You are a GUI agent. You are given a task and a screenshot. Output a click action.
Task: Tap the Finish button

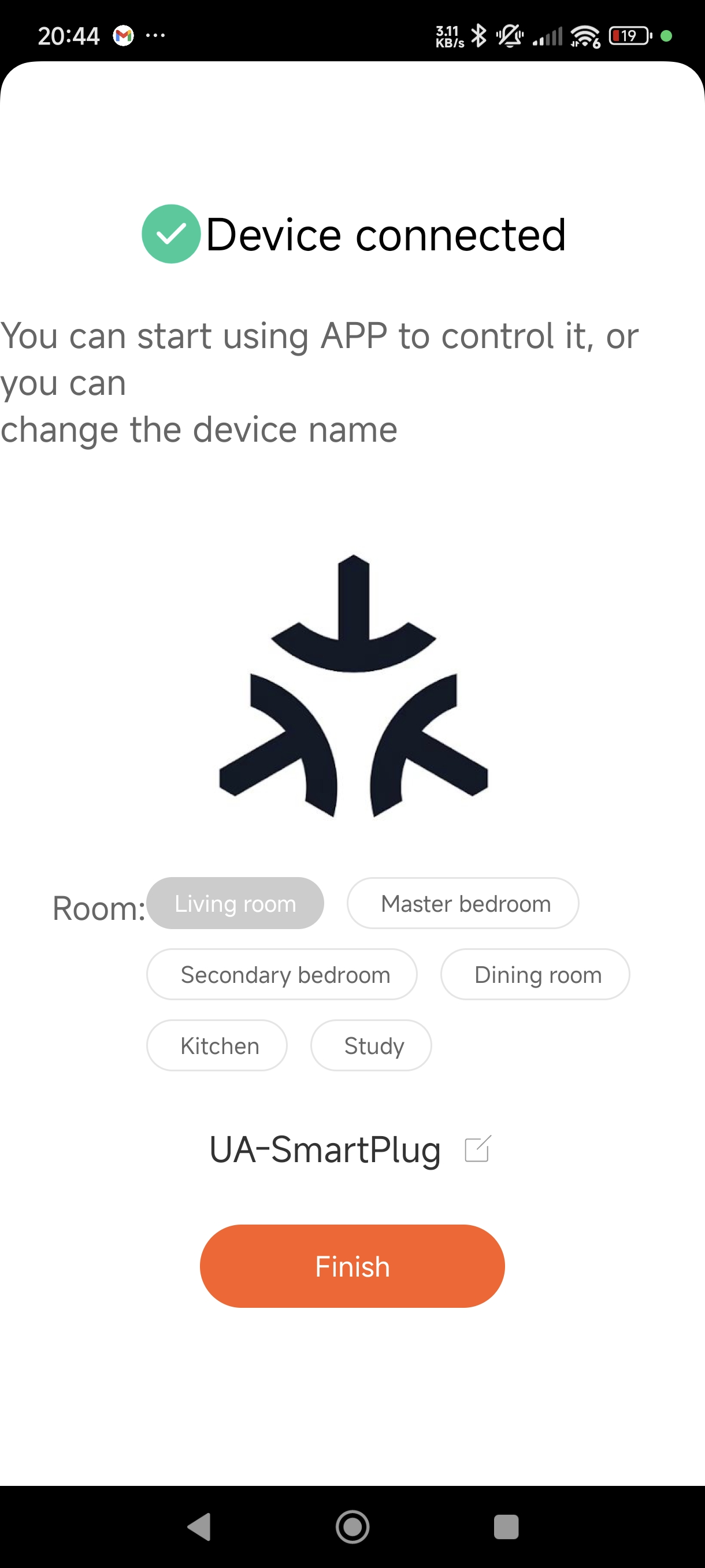(352, 1266)
